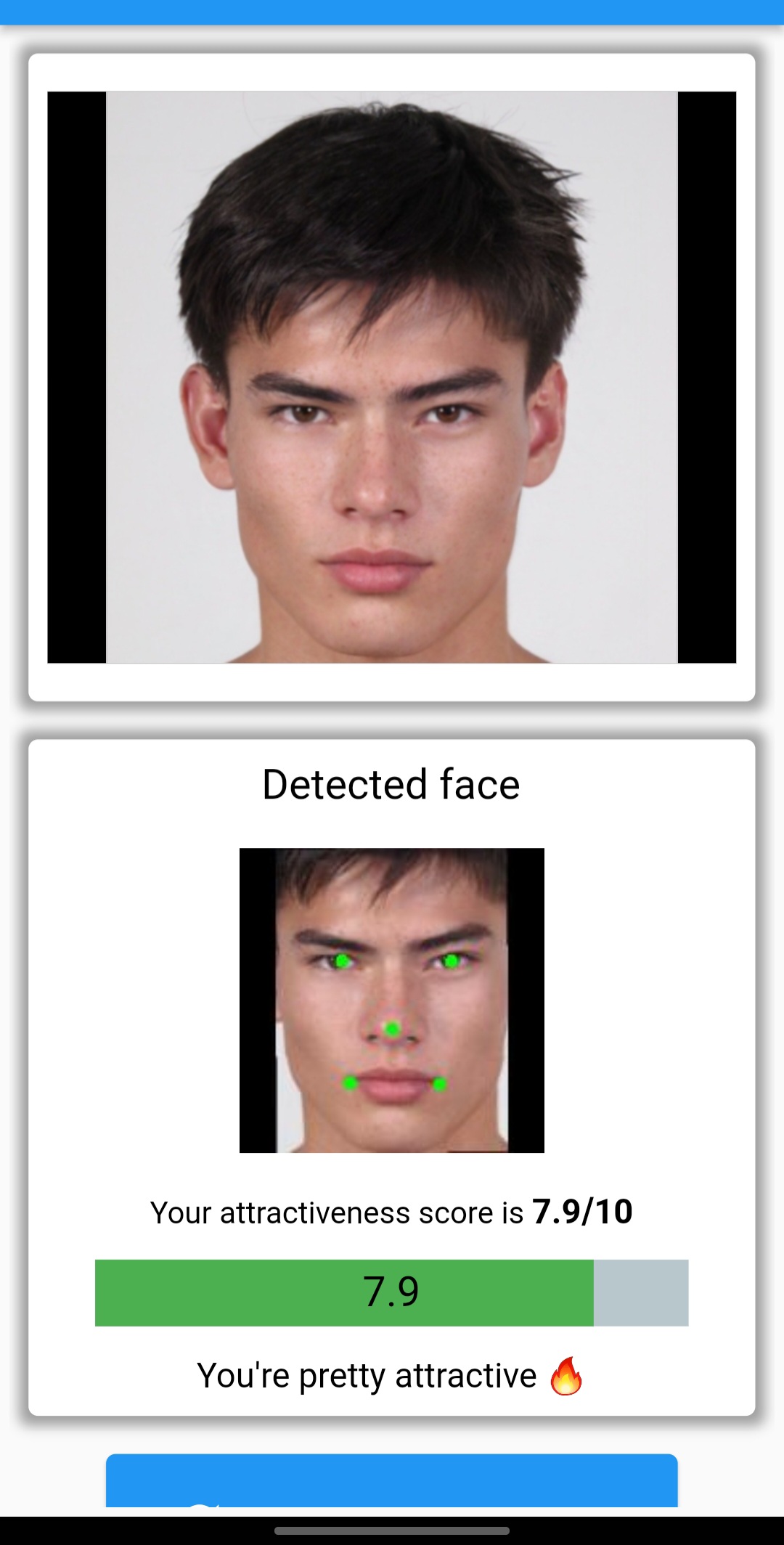Tap the blue button below the score card
The width and height of the screenshot is (784, 1545).
(392, 1480)
